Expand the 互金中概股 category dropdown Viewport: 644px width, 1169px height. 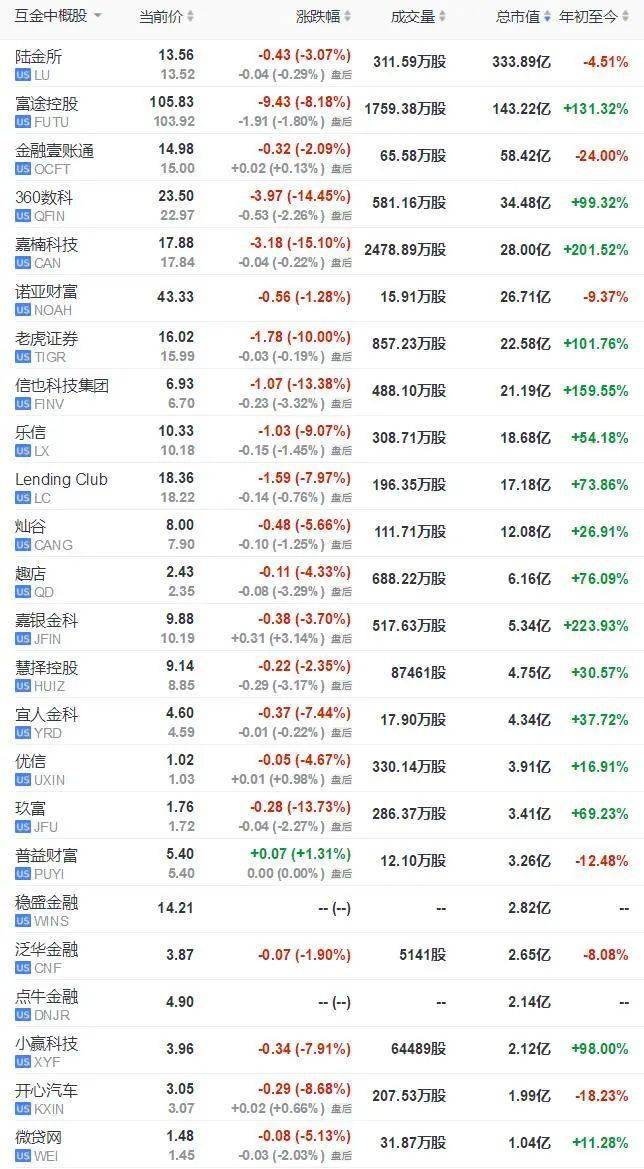coord(58,16)
